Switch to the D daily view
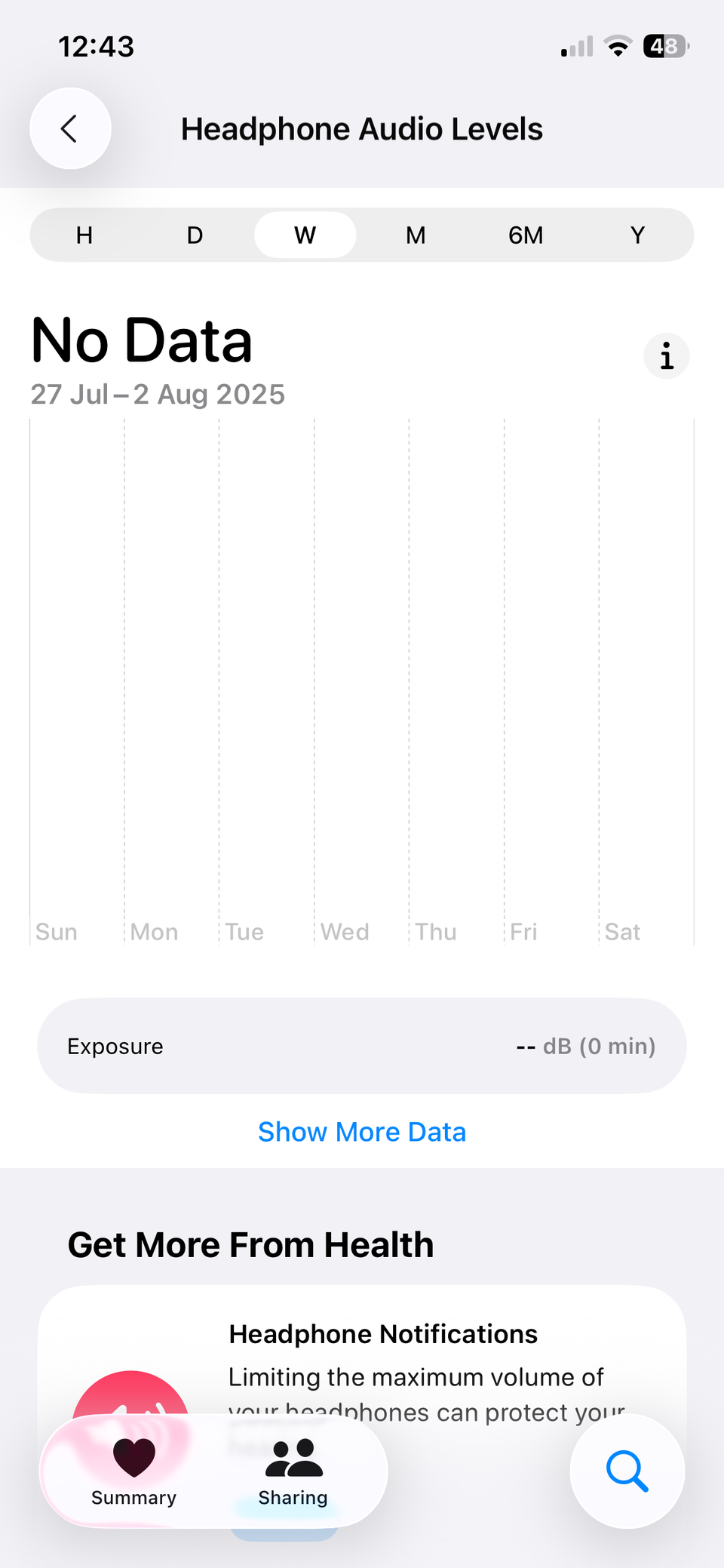Viewport: 724px width, 1568px height. coord(195,235)
